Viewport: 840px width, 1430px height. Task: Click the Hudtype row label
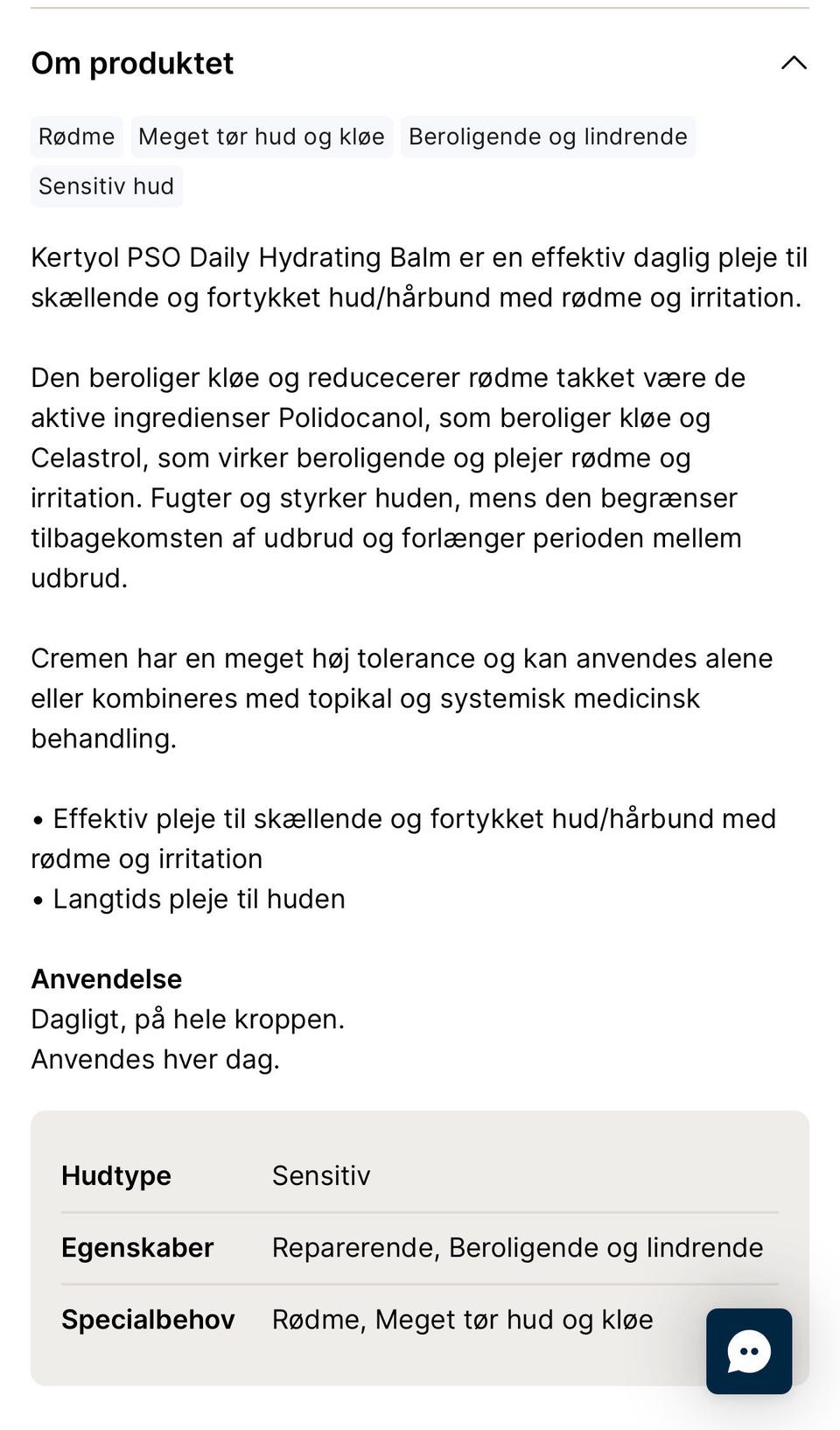point(115,1176)
